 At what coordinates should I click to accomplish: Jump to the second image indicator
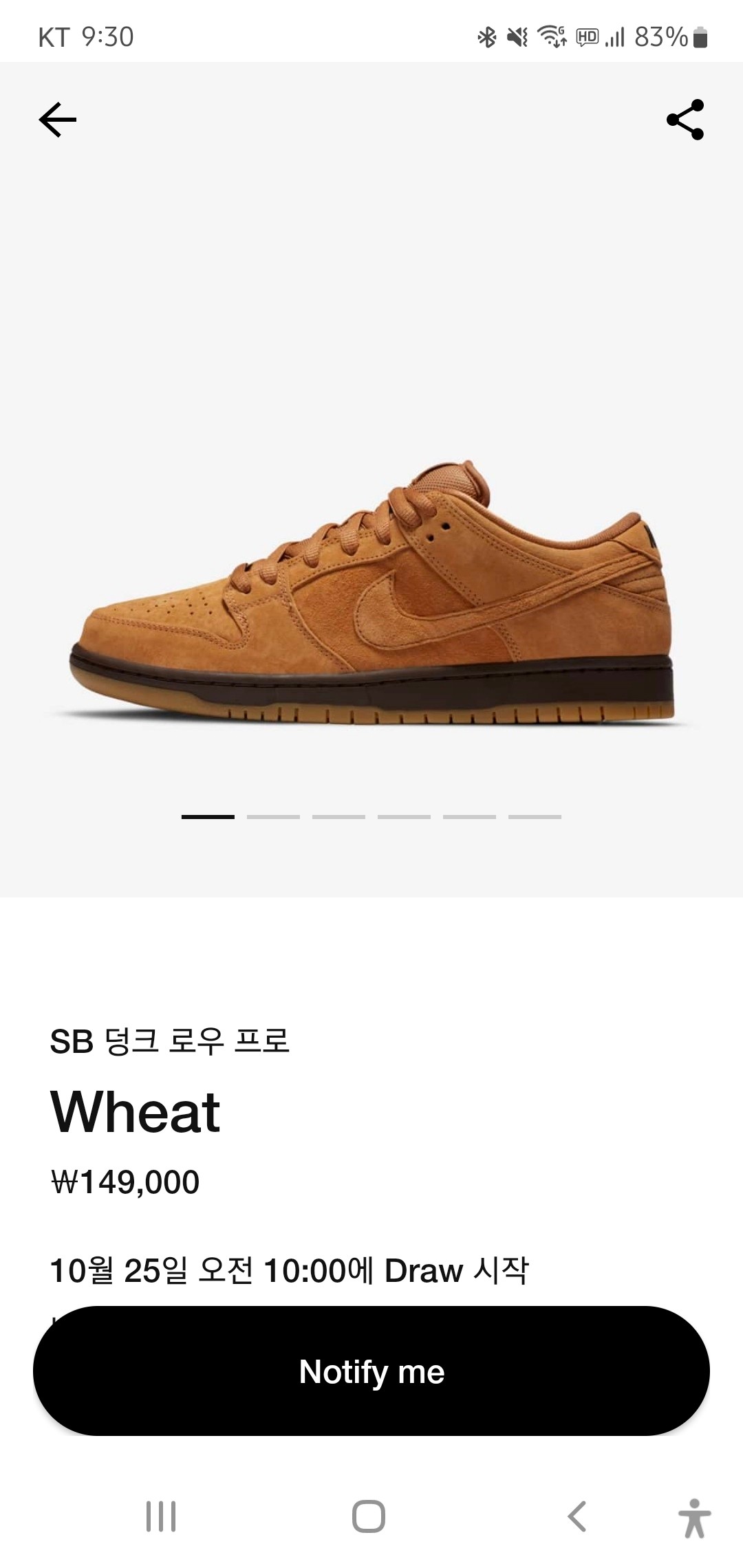(x=273, y=817)
